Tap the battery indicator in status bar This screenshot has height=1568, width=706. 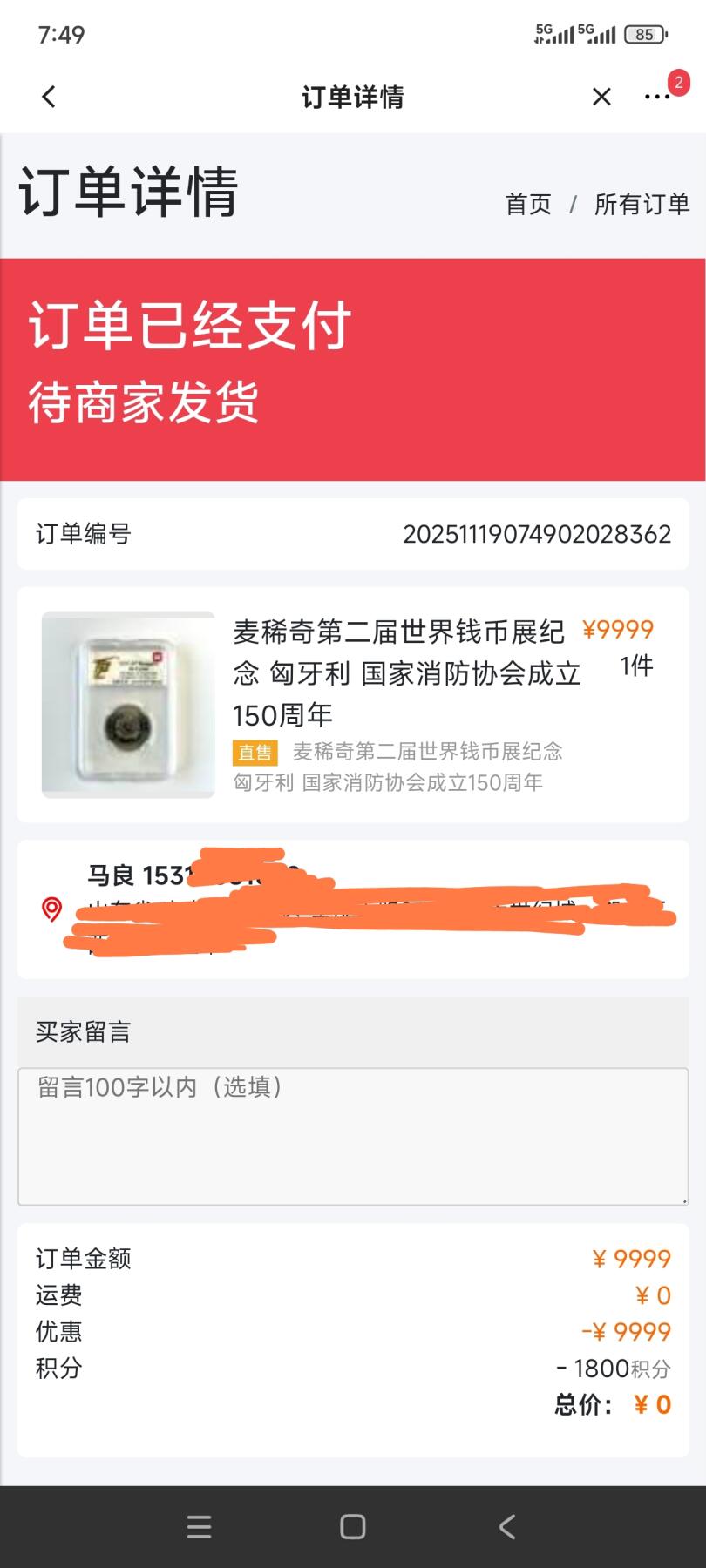tap(646, 33)
